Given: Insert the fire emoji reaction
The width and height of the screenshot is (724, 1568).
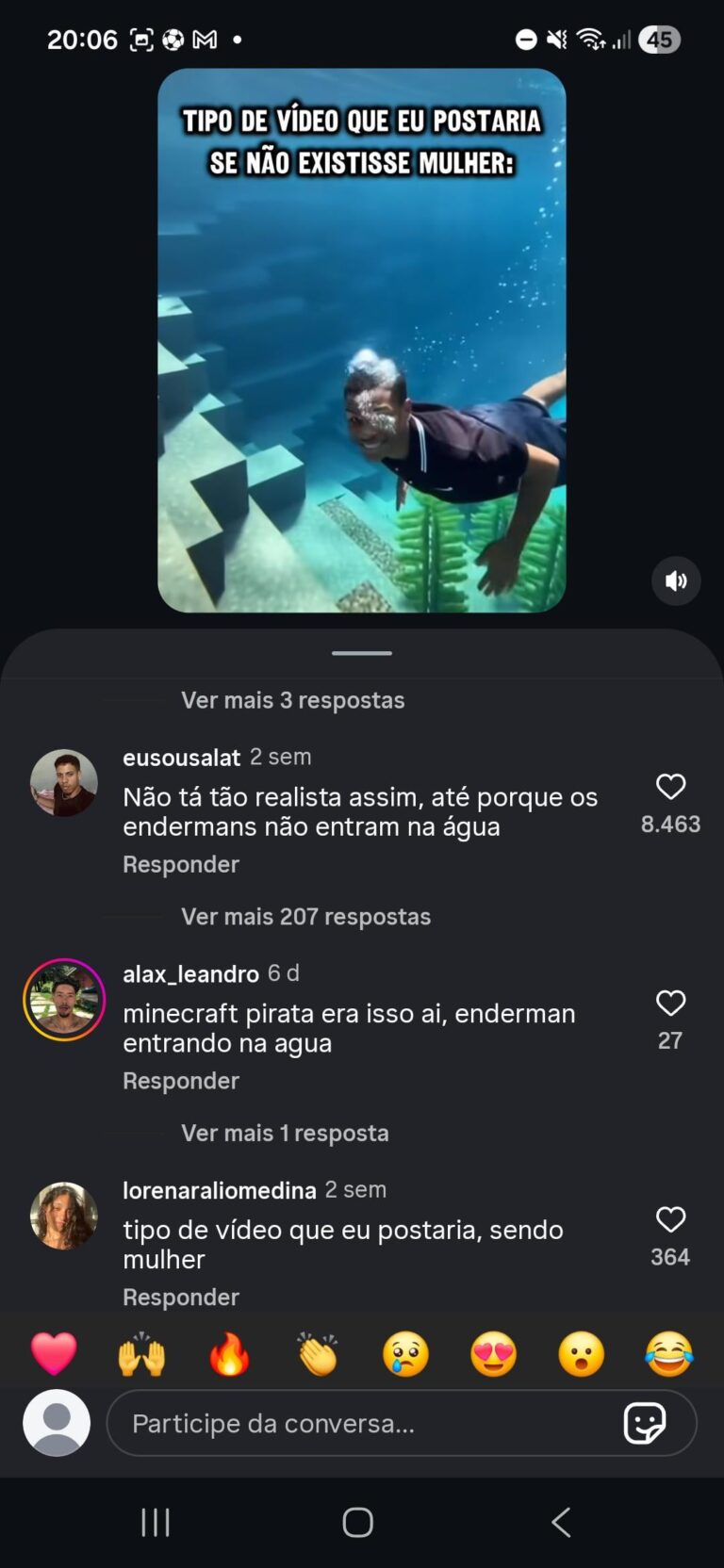Looking at the screenshot, I should (230, 1354).
